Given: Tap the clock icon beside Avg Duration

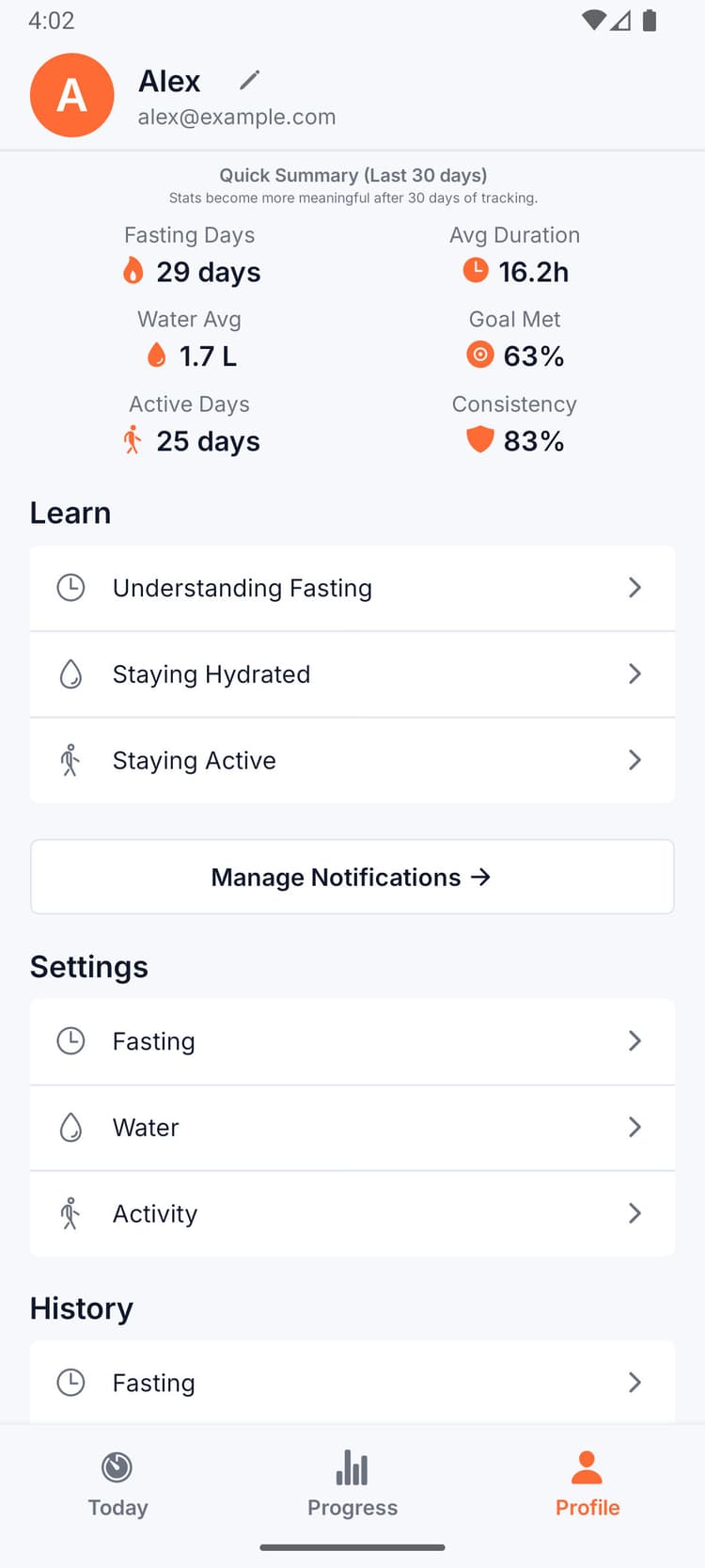Looking at the screenshot, I should (477, 271).
